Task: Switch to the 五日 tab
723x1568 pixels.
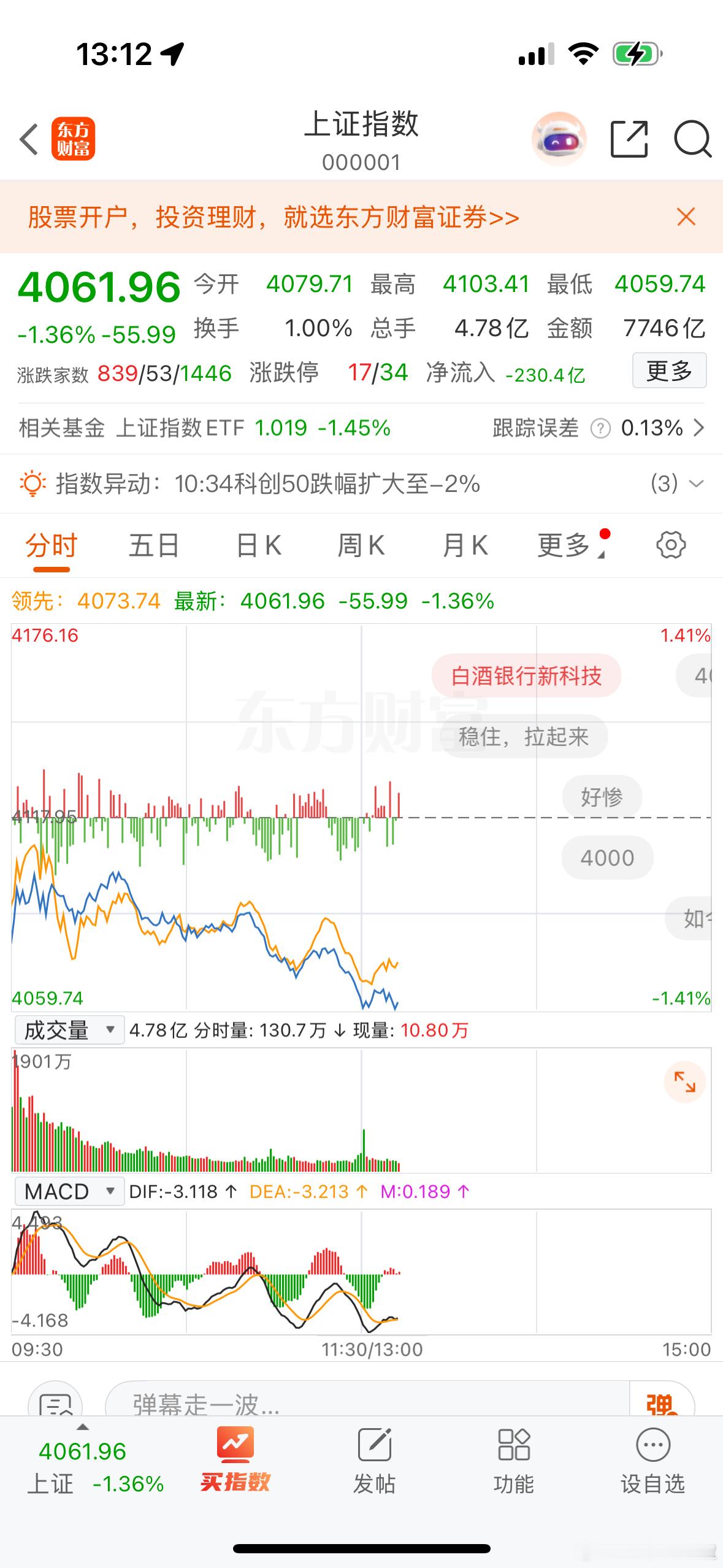Action: (154, 545)
